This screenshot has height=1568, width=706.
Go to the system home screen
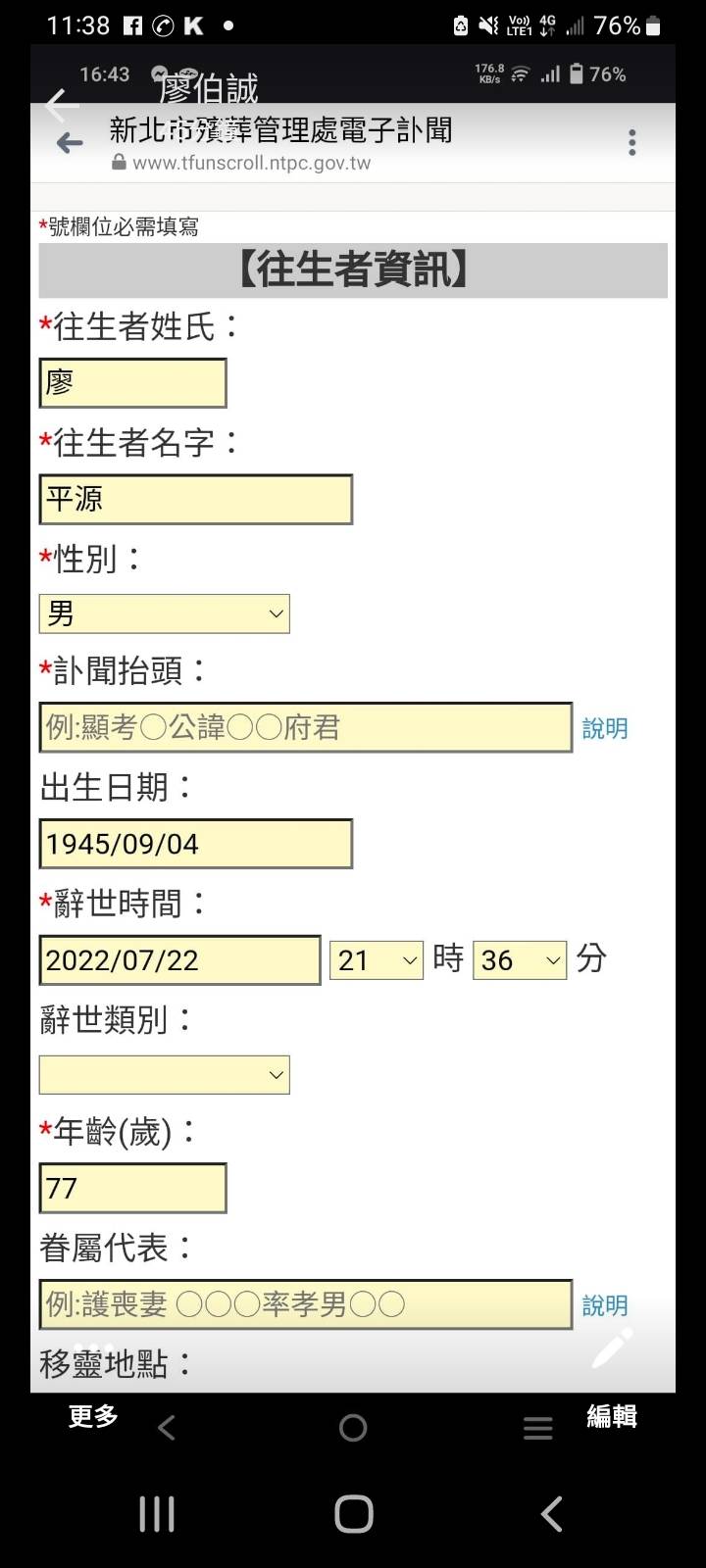tap(353, 1514)
